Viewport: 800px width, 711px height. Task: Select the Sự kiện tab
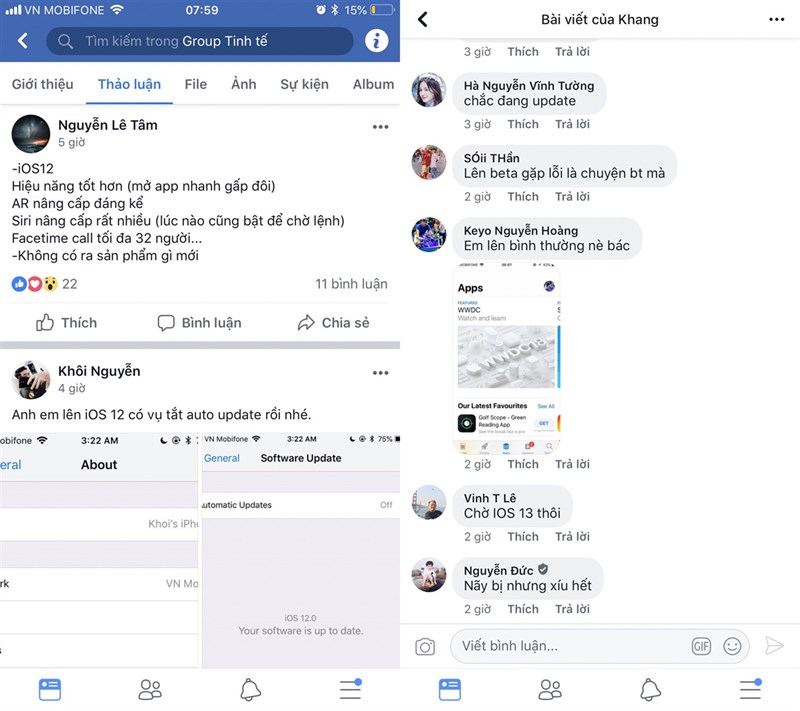tap(304, 84)
